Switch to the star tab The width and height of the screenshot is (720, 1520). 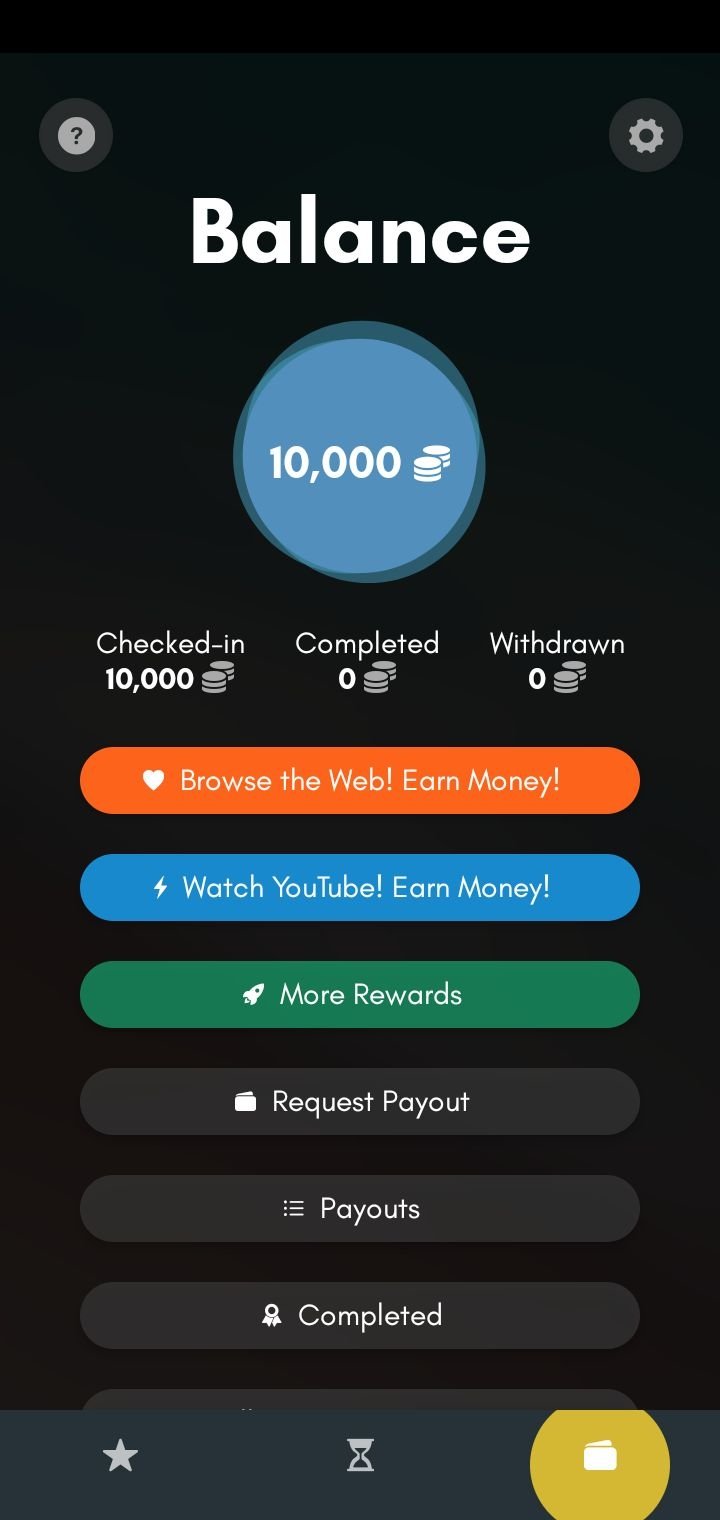pos(120,1456)
